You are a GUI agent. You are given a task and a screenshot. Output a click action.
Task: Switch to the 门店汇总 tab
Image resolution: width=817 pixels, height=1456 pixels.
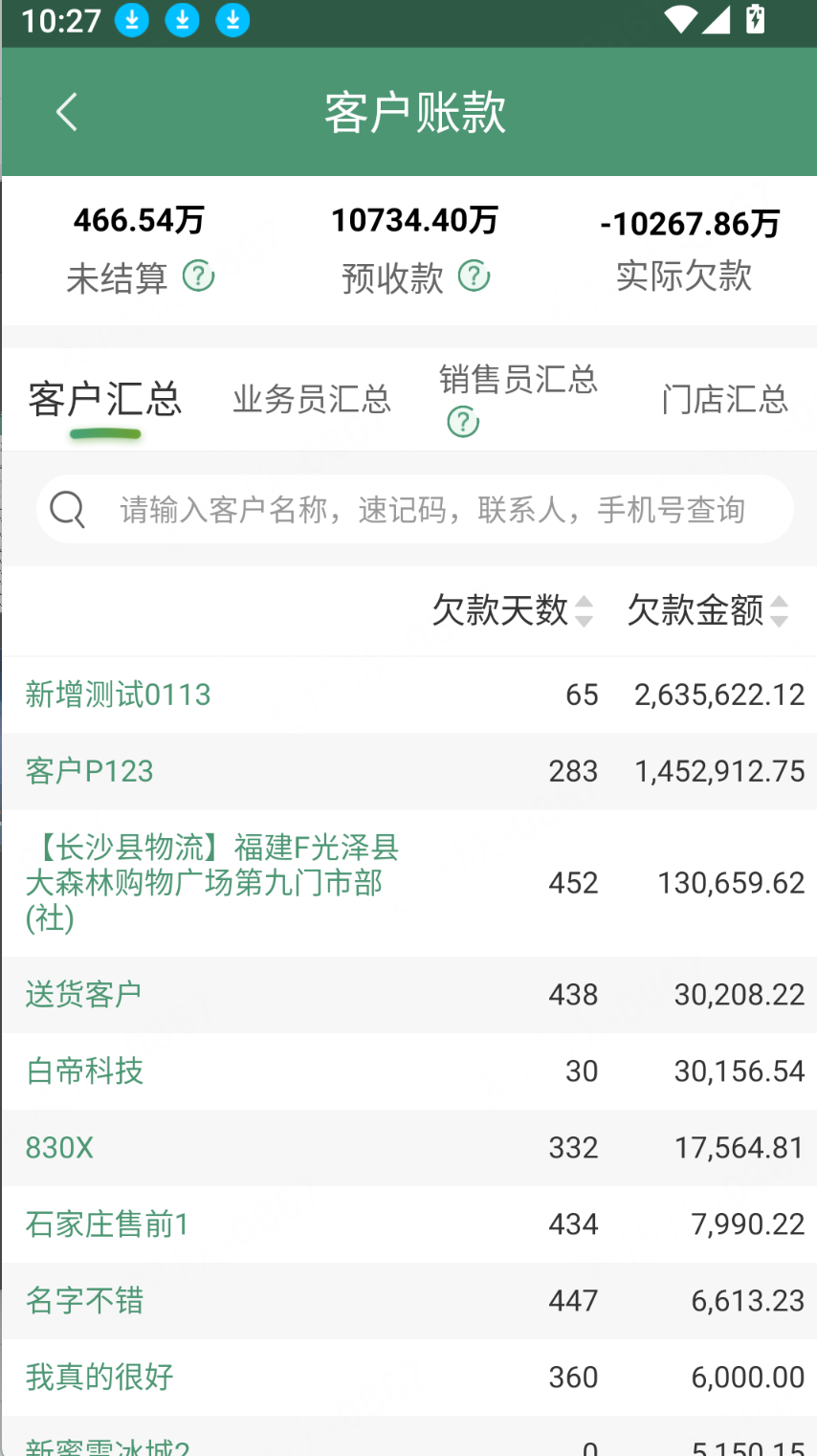(724, 400)
